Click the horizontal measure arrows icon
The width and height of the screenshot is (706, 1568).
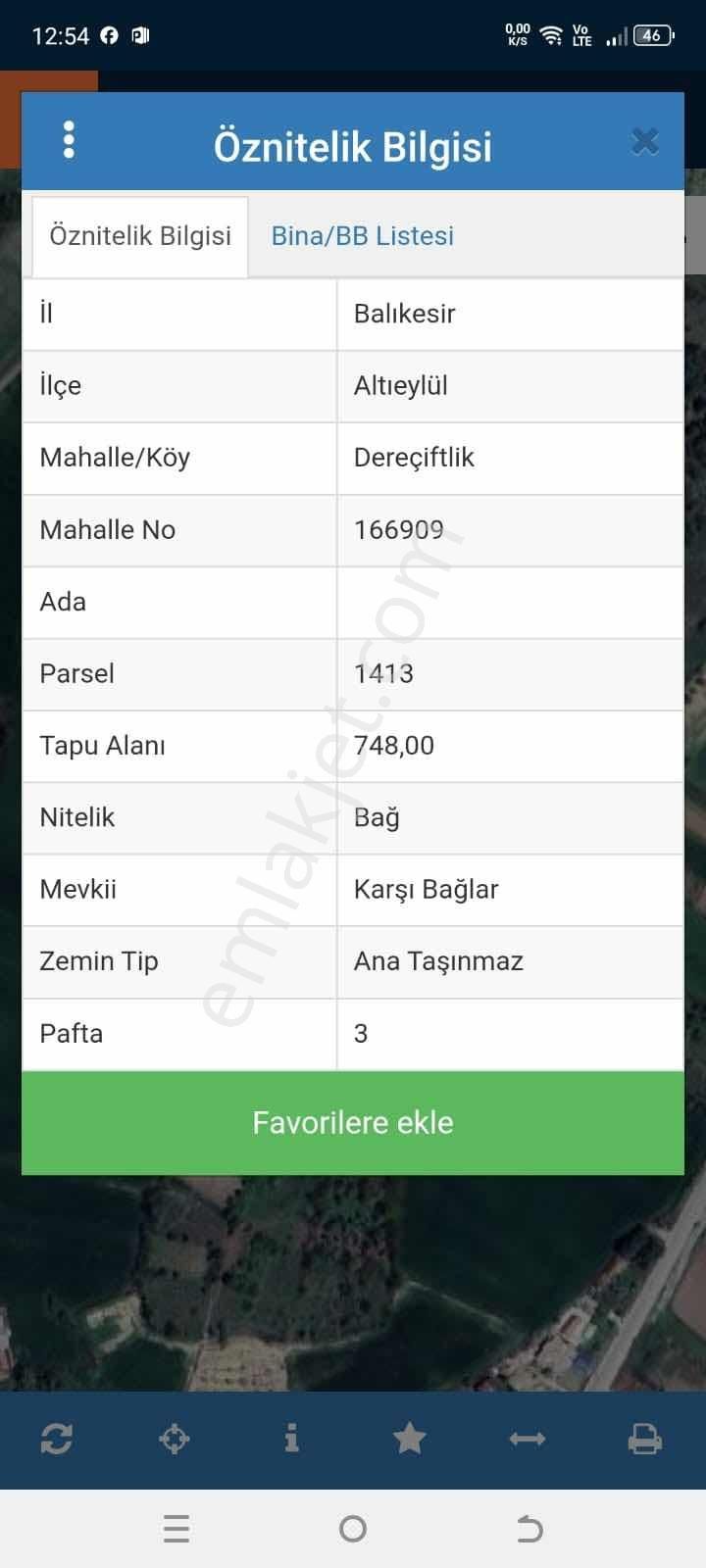tap(528, 1439)
